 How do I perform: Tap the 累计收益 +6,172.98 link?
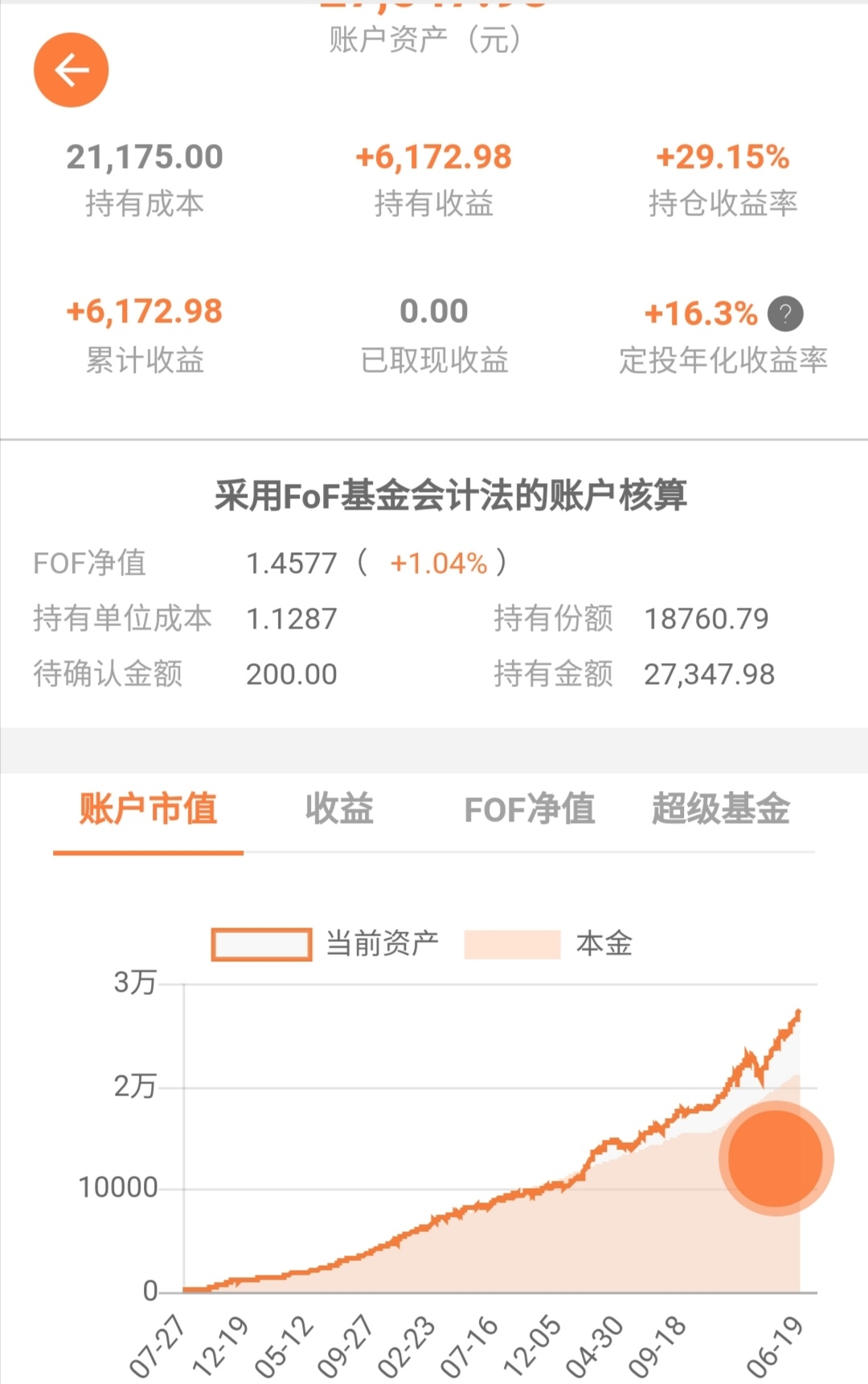pos(145,311)
